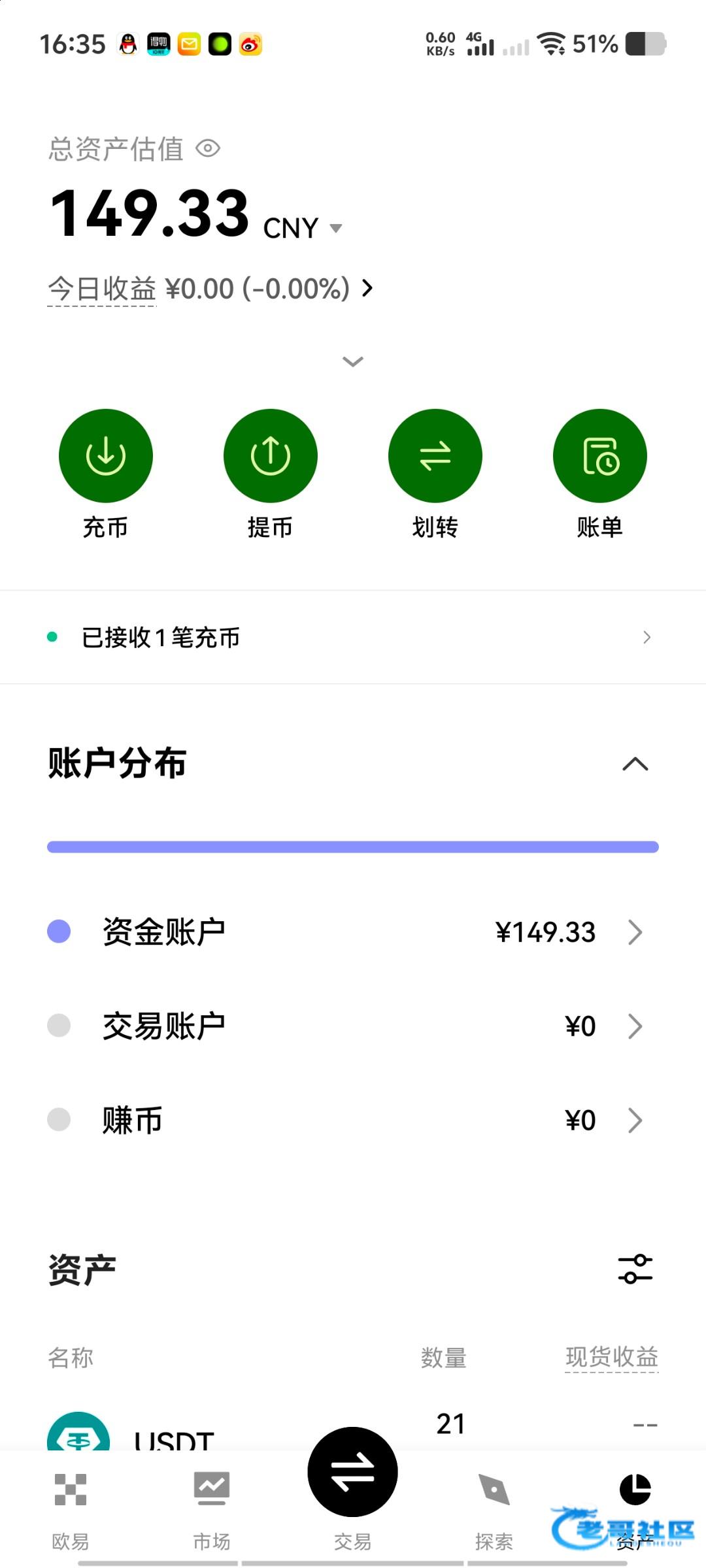Tap the 提币 withdraw button

271,456
